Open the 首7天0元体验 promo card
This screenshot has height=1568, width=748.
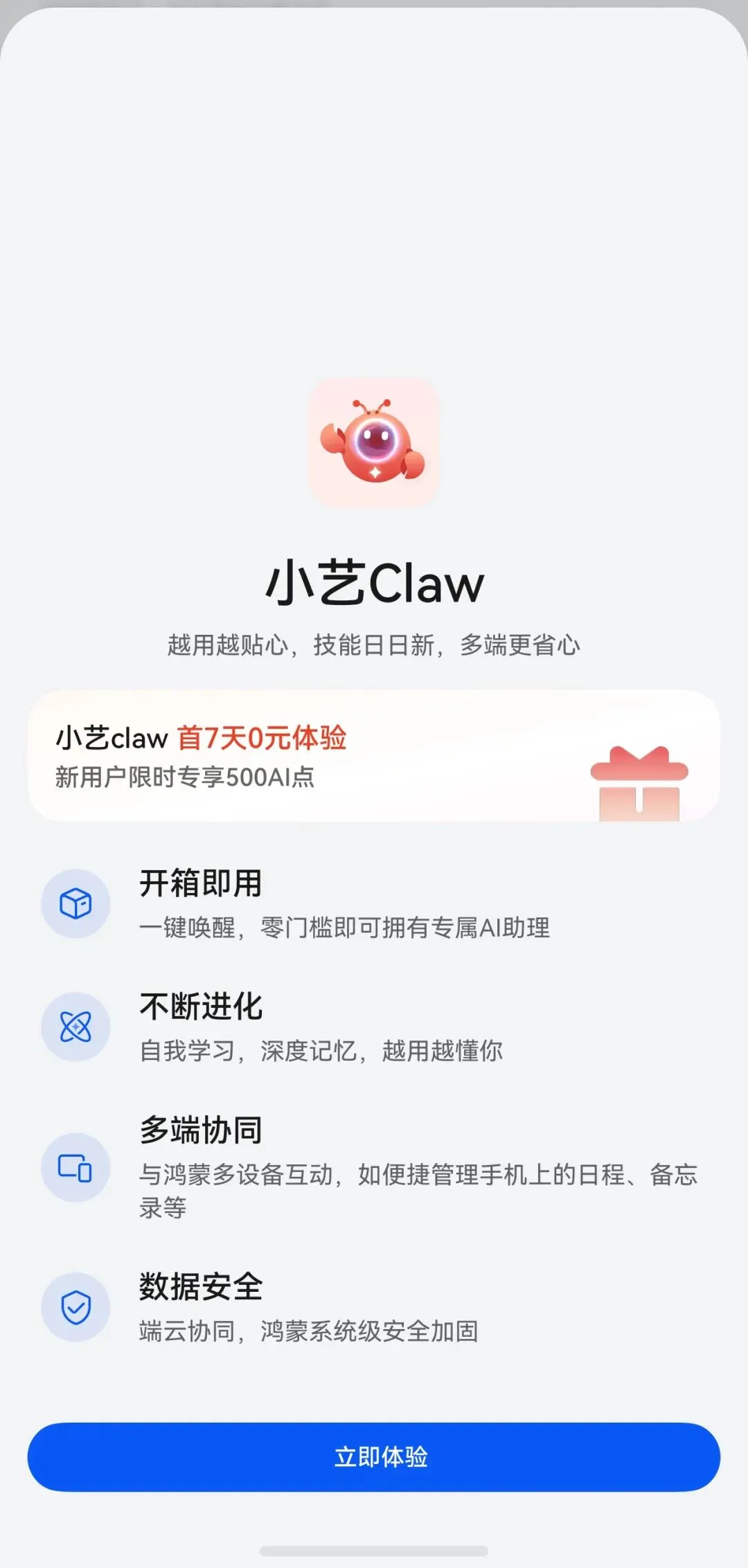374,755
